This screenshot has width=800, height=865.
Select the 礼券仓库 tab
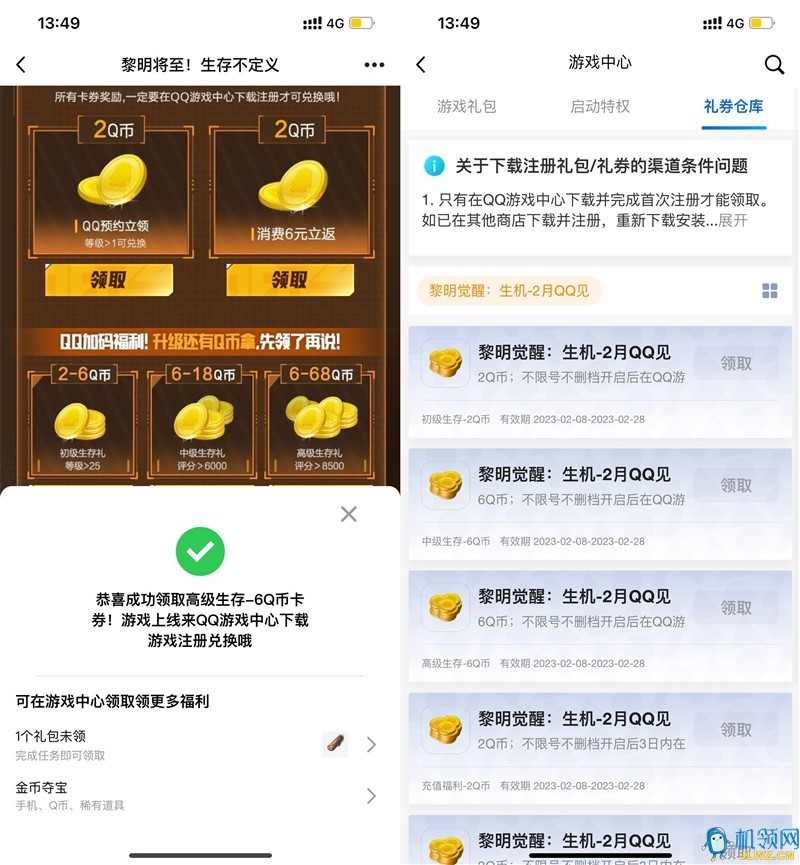(x=734, y=106)
